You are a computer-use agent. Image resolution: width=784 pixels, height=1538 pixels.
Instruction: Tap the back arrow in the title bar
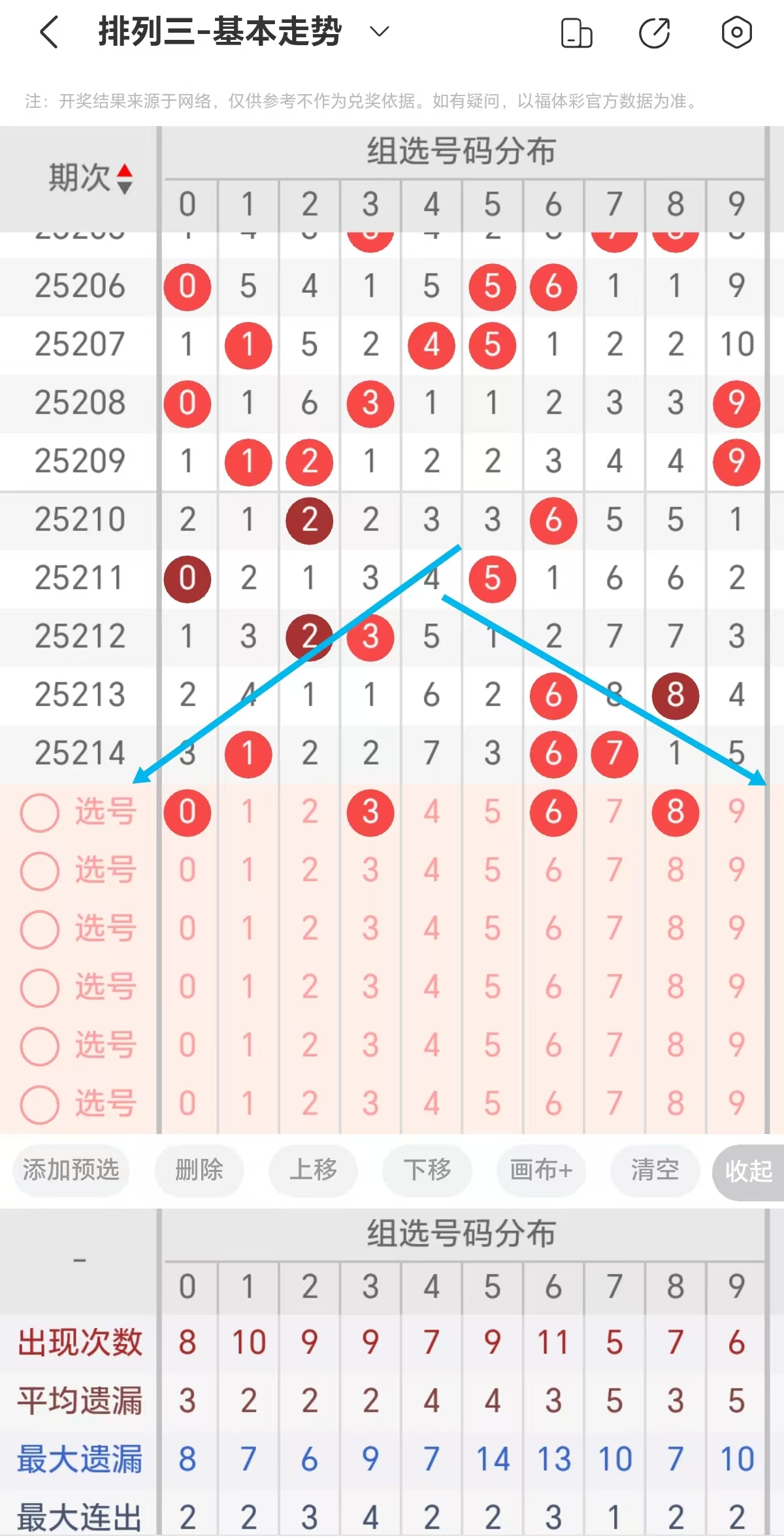pos(49,32)
